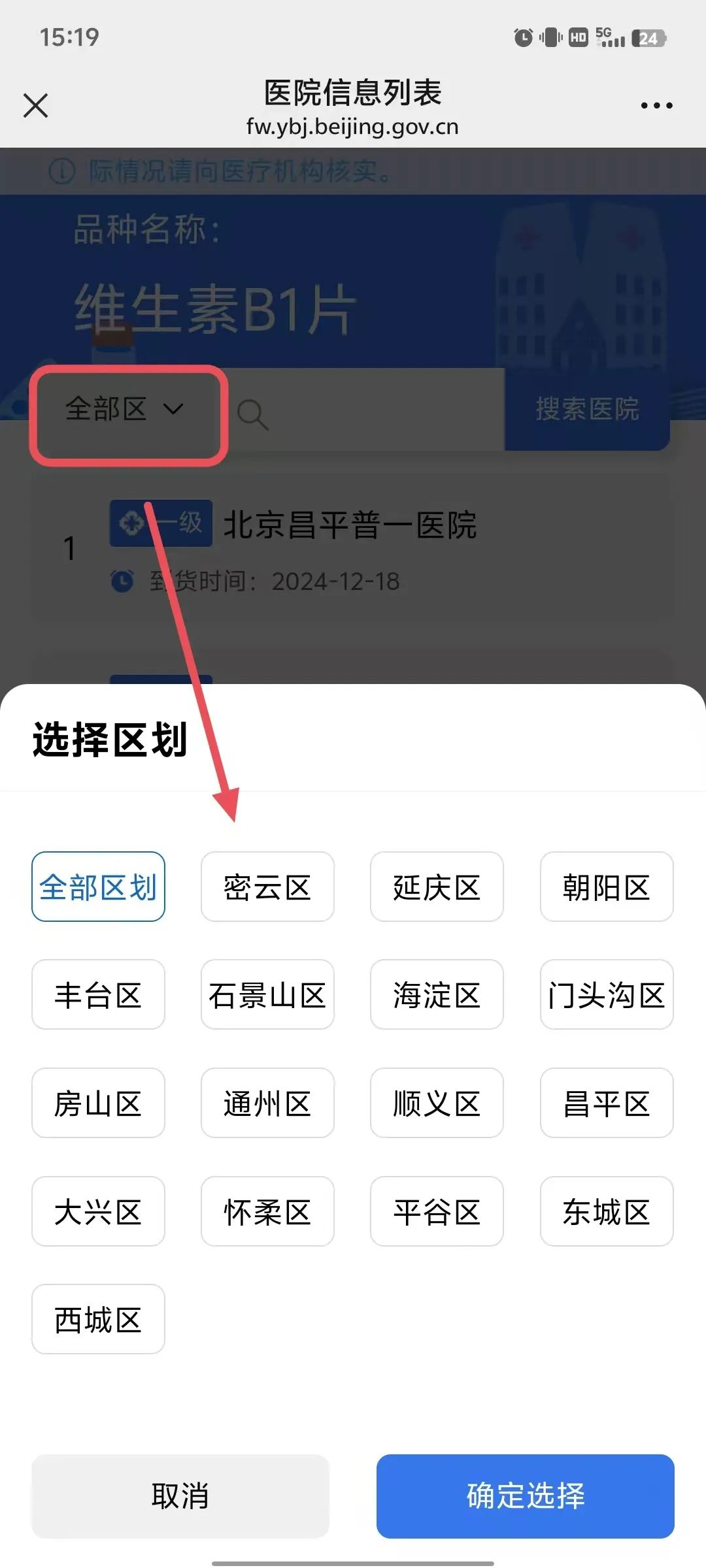The image size is (706, 1568).
Task: Choose 丰台区 district
Action: point(98,994)
